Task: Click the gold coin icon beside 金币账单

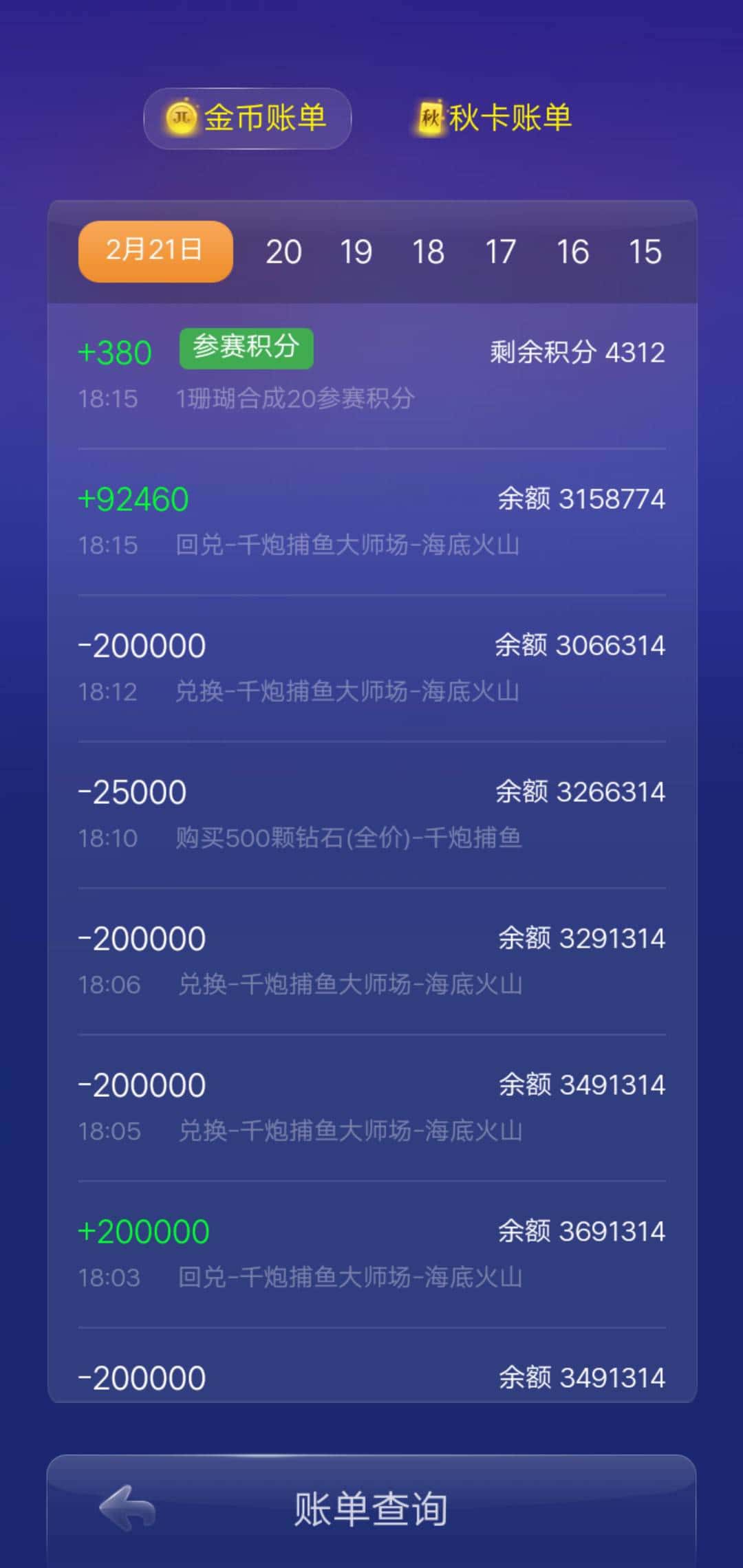Action: [182, 118]
